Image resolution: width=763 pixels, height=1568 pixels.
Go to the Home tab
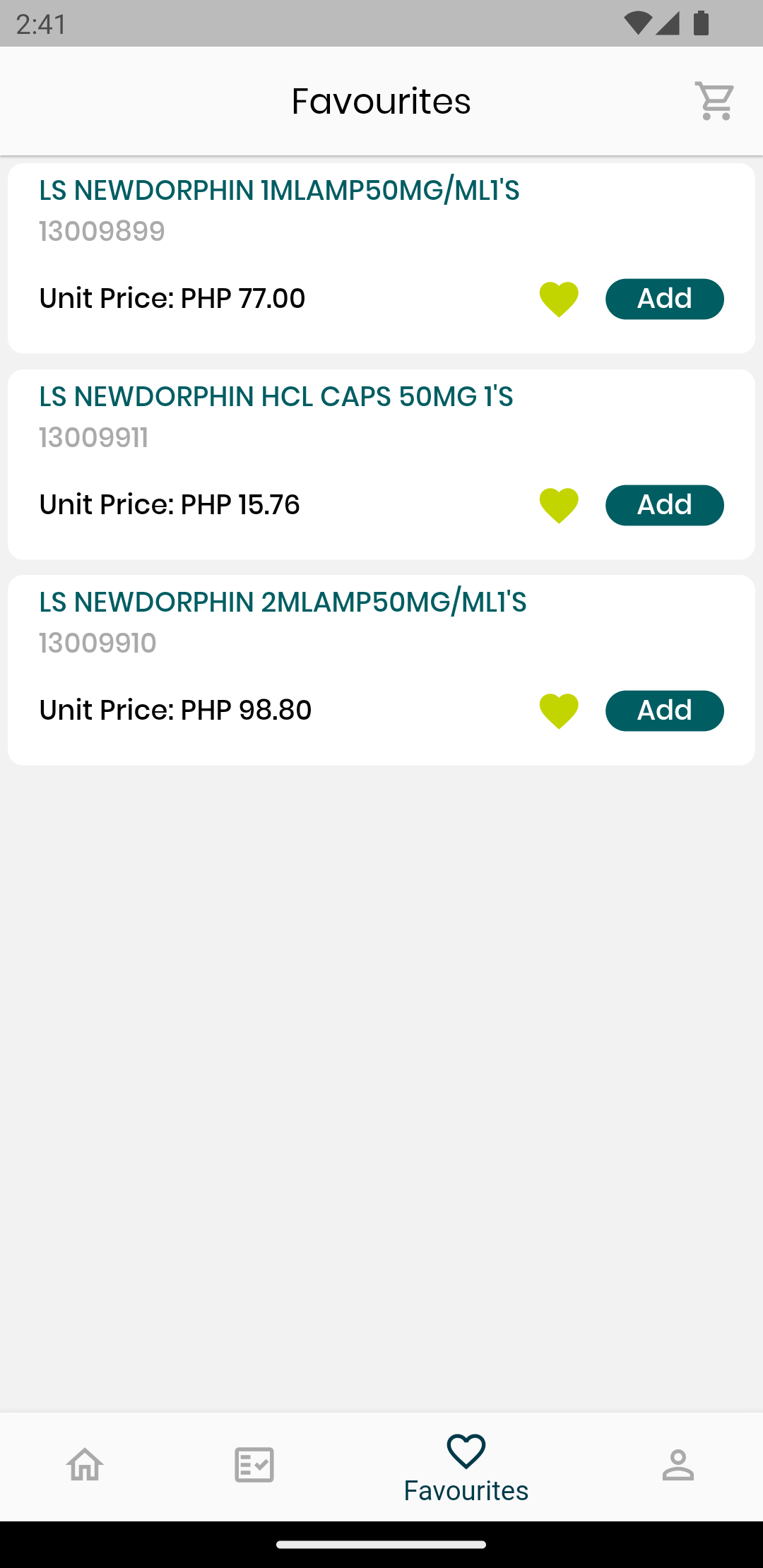click(85, 1465)
